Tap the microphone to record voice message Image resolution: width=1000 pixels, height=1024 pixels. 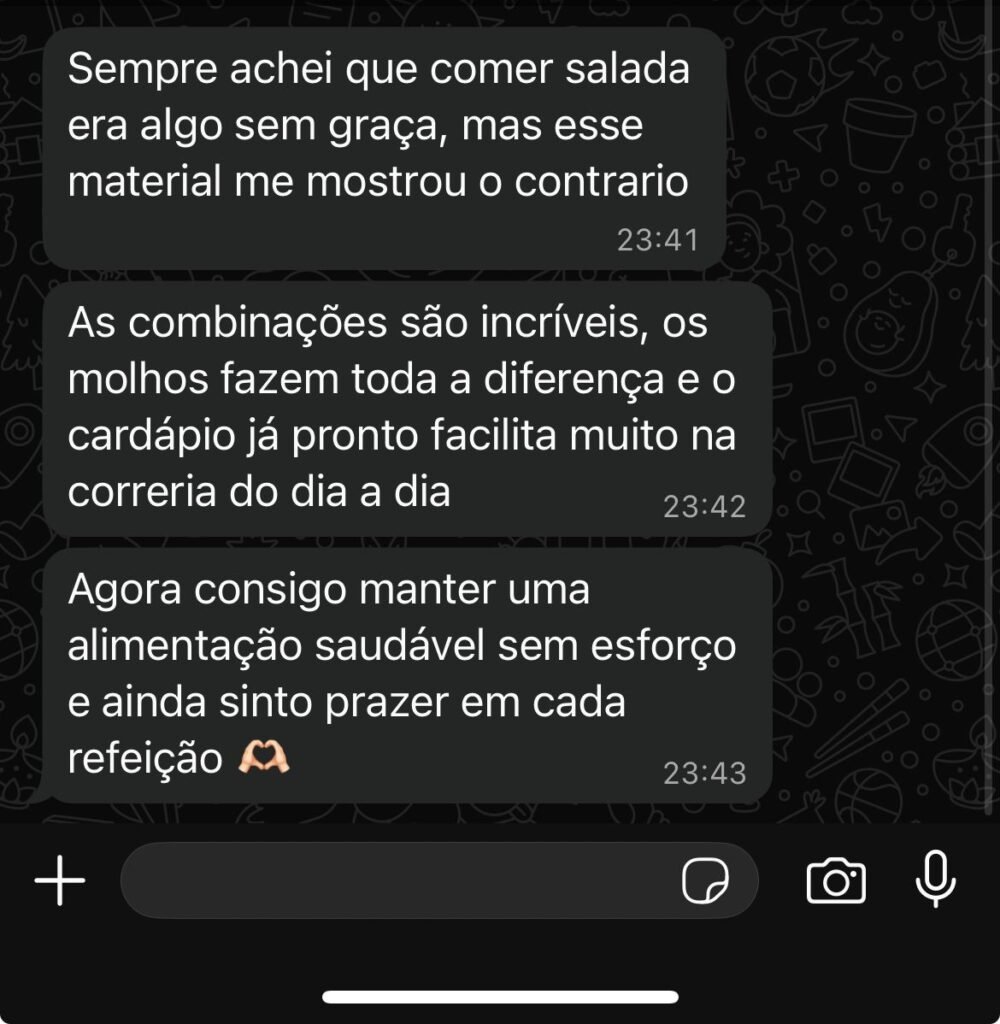[x=936, y=879]
